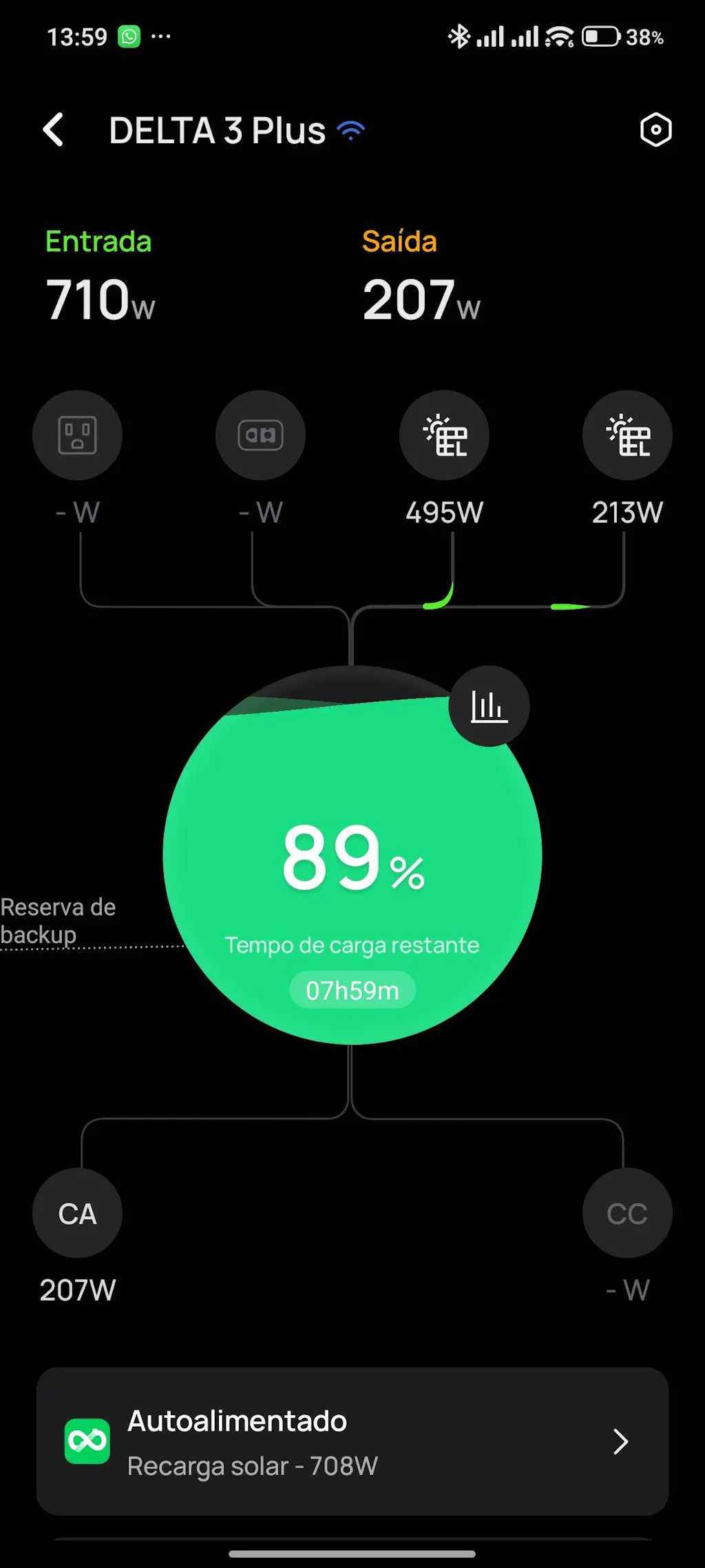Open the 213W solar input
Screen dimensions: 705x1568
tap(627, 435)
